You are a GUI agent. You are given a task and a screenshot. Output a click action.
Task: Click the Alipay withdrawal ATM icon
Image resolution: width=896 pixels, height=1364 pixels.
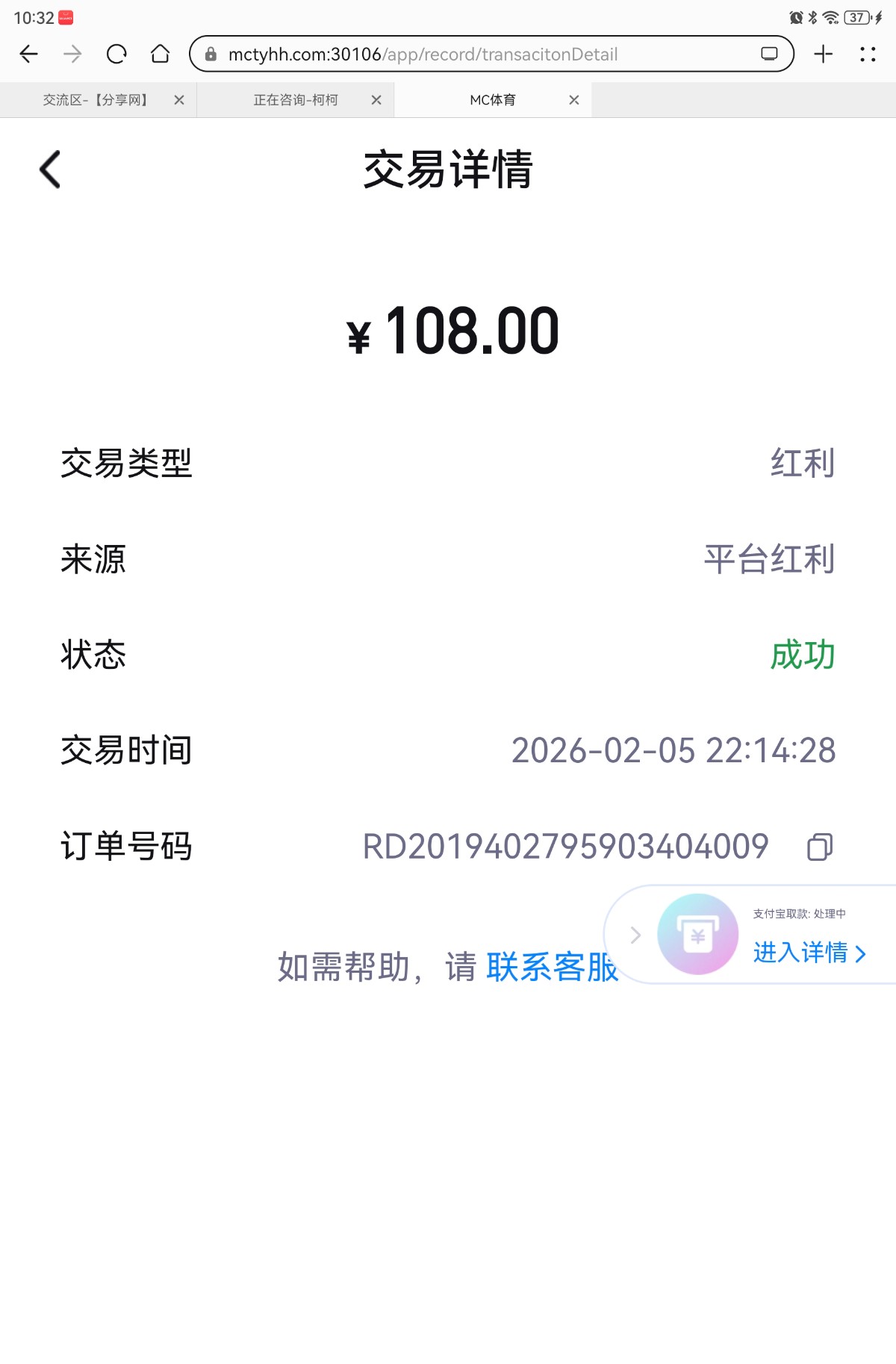click(x=697, y=933)
